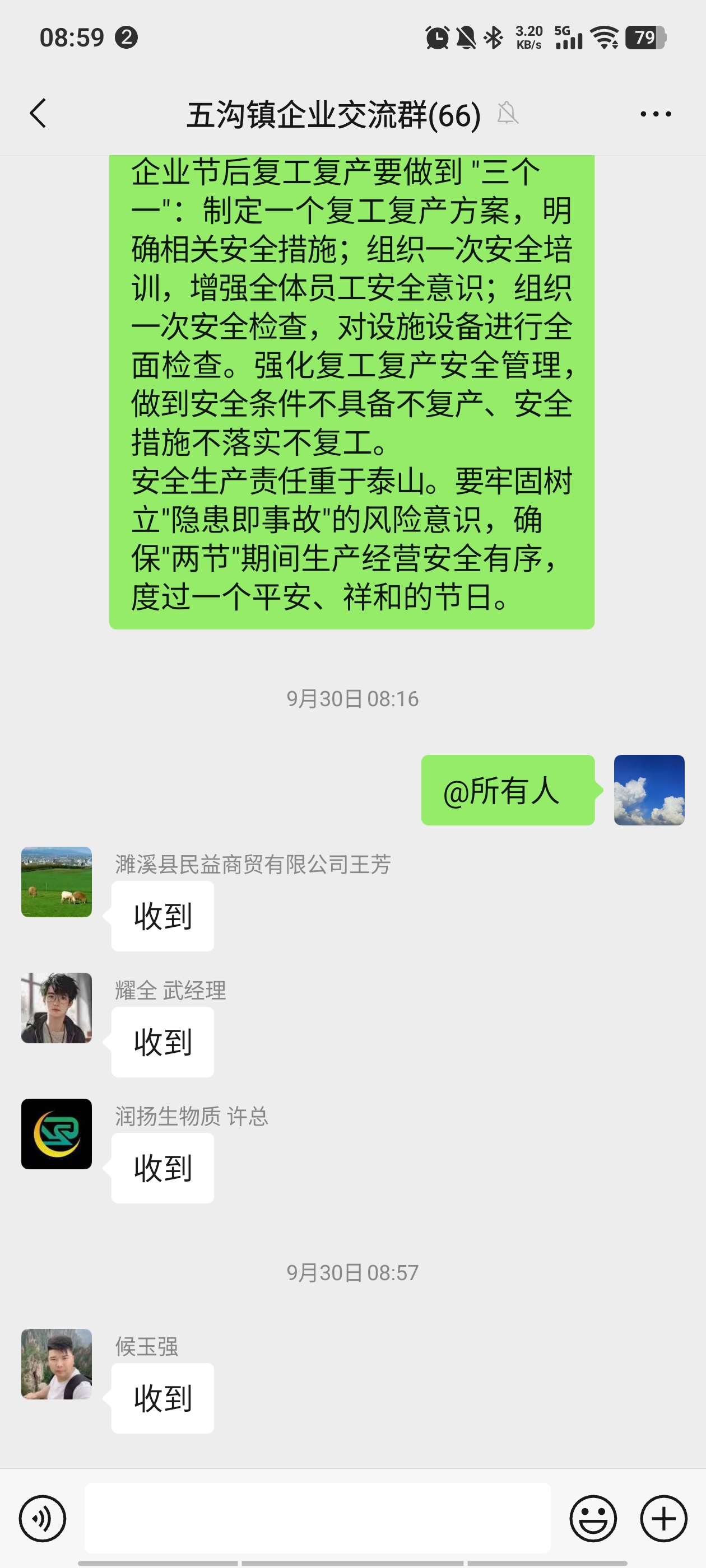View 耀全 武经理's profile avatar
The image size is (706, 1568).
click(57, 1007)
